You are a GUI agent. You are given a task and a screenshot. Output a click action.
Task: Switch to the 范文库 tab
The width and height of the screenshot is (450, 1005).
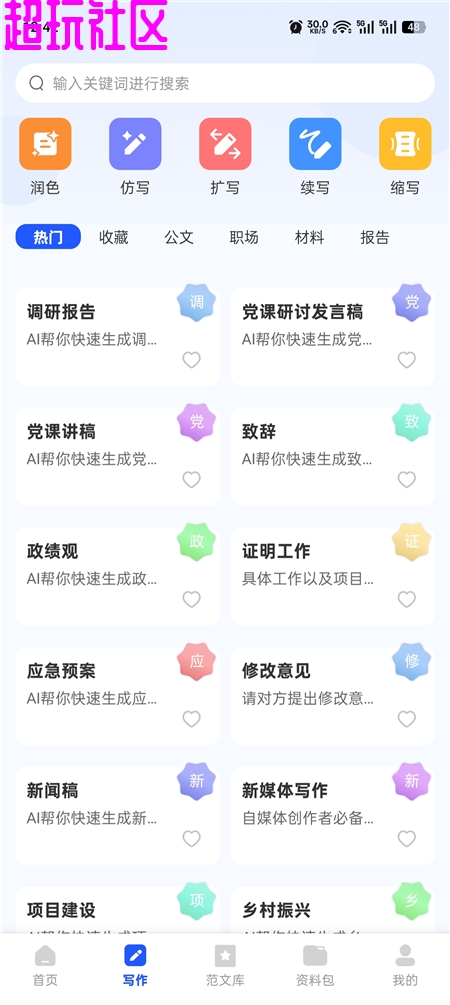pos(225,966)
